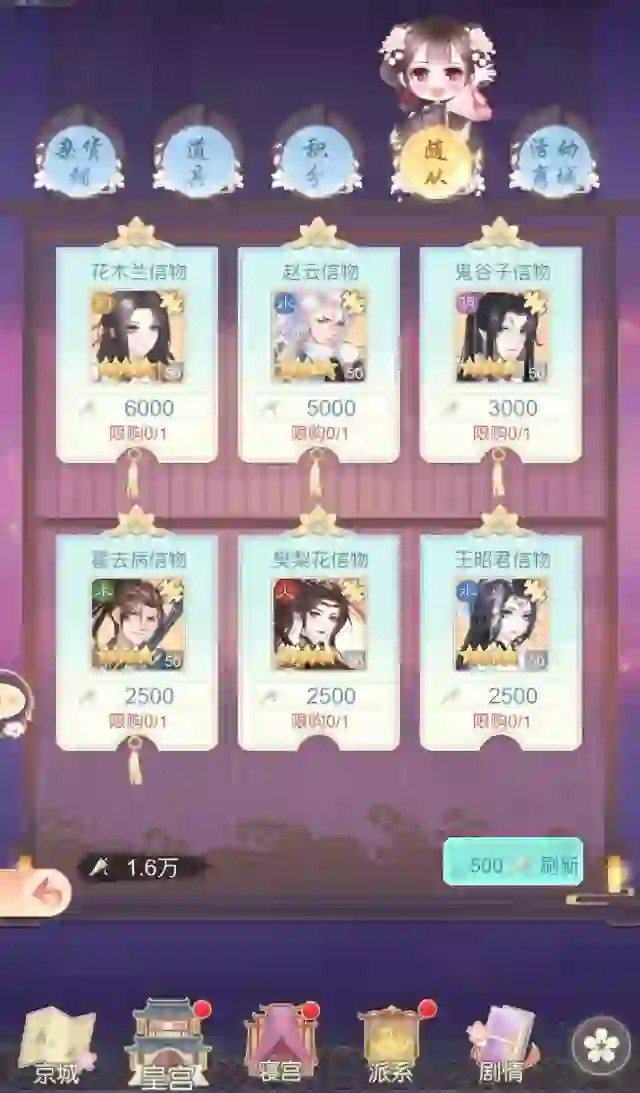Buy 赵云信物 for 5000

coord(318,408)
